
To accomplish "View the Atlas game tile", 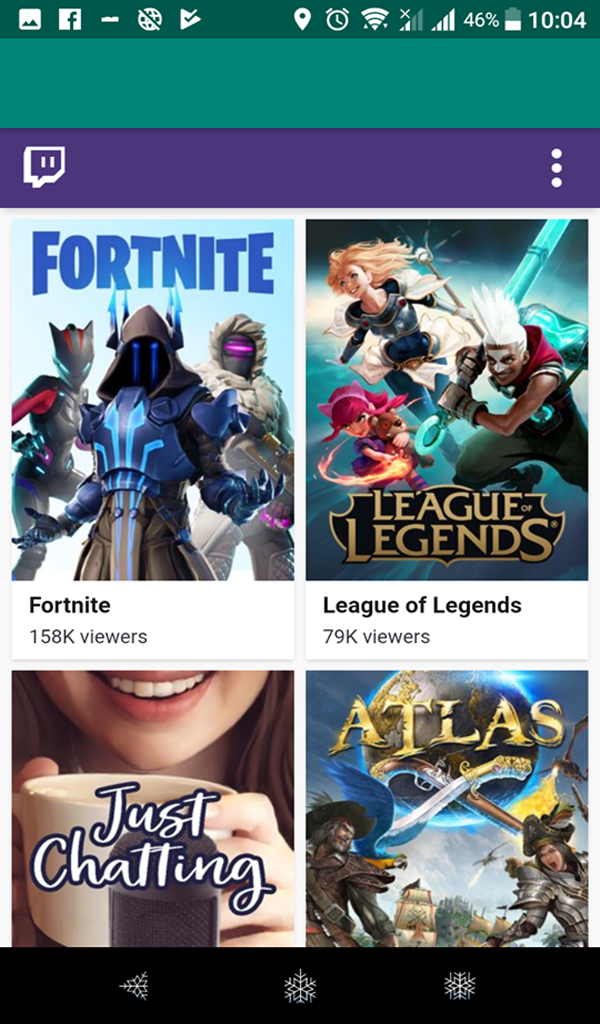I will 447,808.
